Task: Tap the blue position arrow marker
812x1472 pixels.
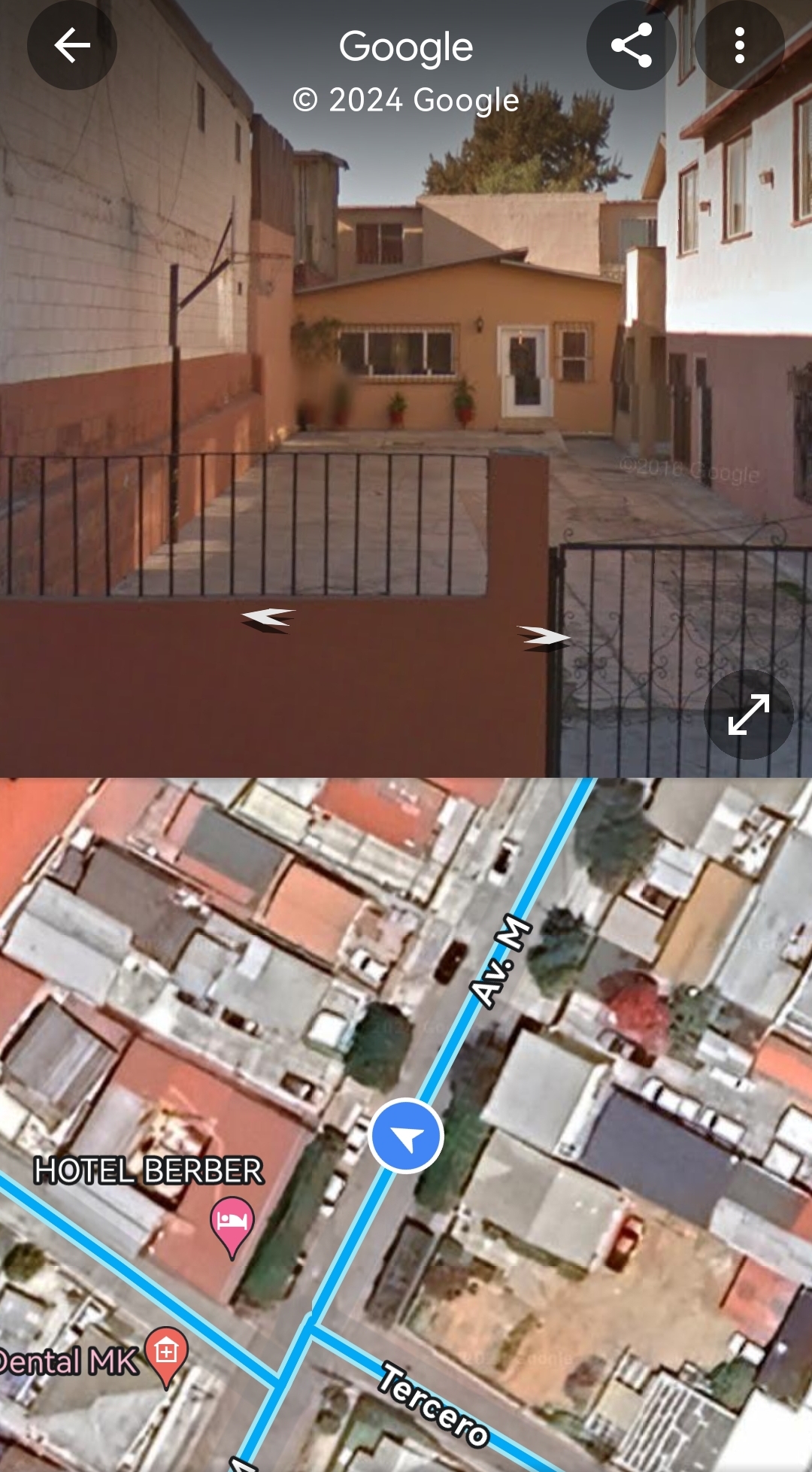Action: coord(406,1137)
